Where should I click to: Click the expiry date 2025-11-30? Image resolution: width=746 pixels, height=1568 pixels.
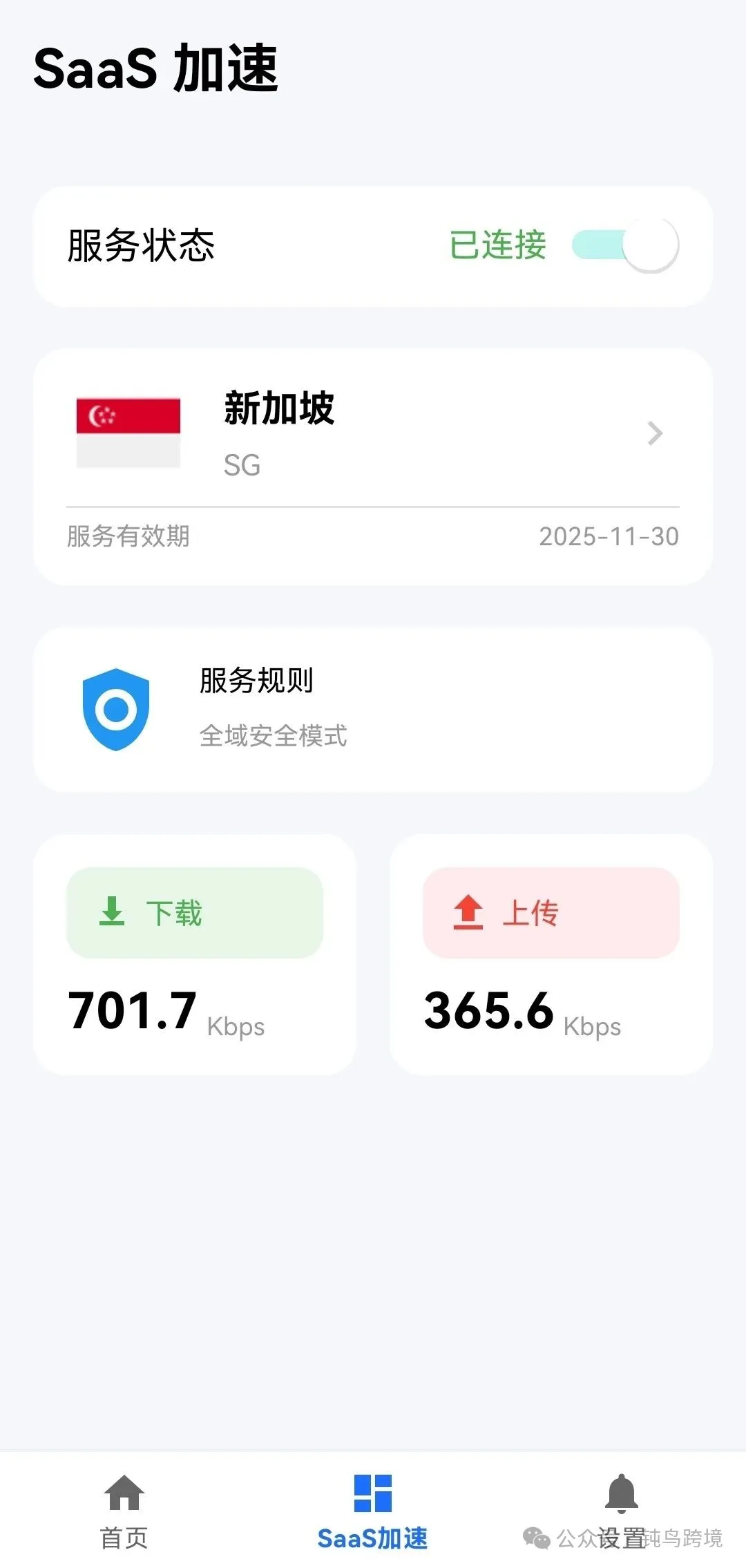[x=609, y=537]
